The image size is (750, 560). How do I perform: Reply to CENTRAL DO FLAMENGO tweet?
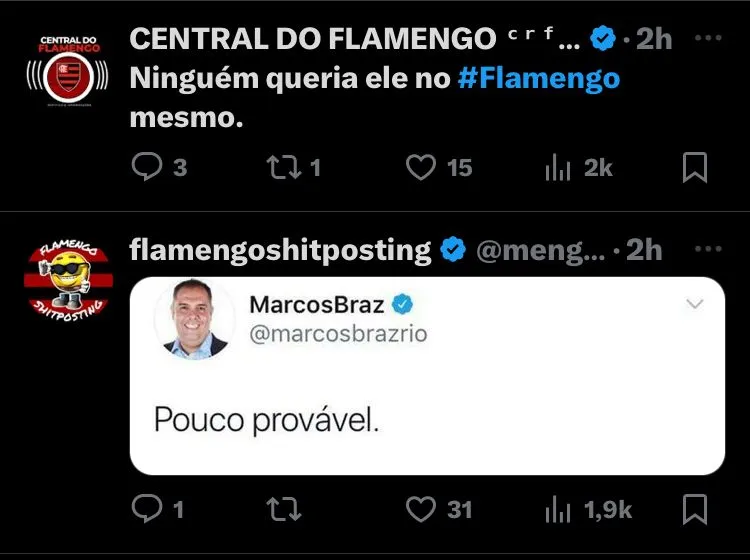point(147,167)
